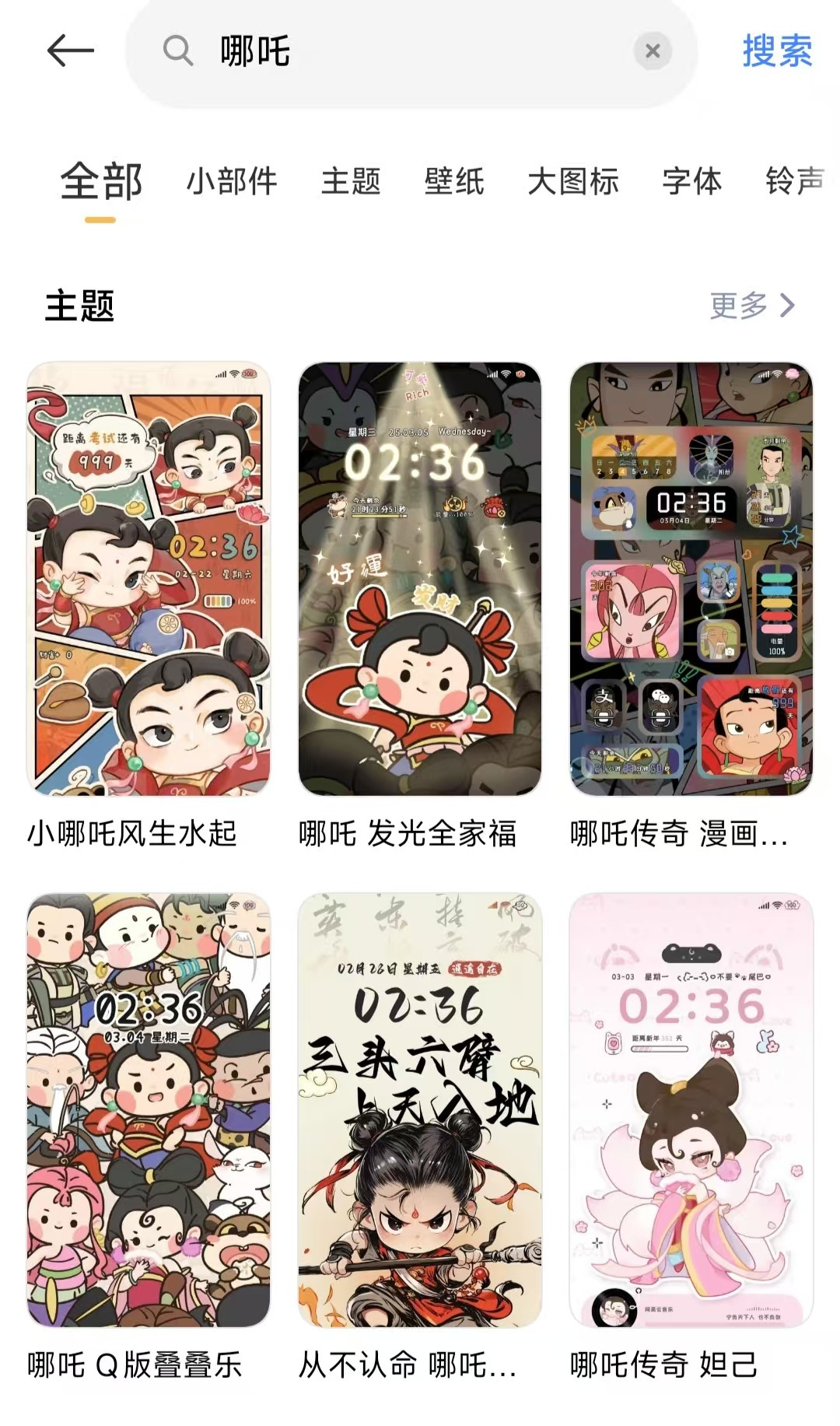The width and height of the screenshot is (840, 1426).
Task: Open the 哪吒传奇 妲己 theme
Action: [691, 1109]
